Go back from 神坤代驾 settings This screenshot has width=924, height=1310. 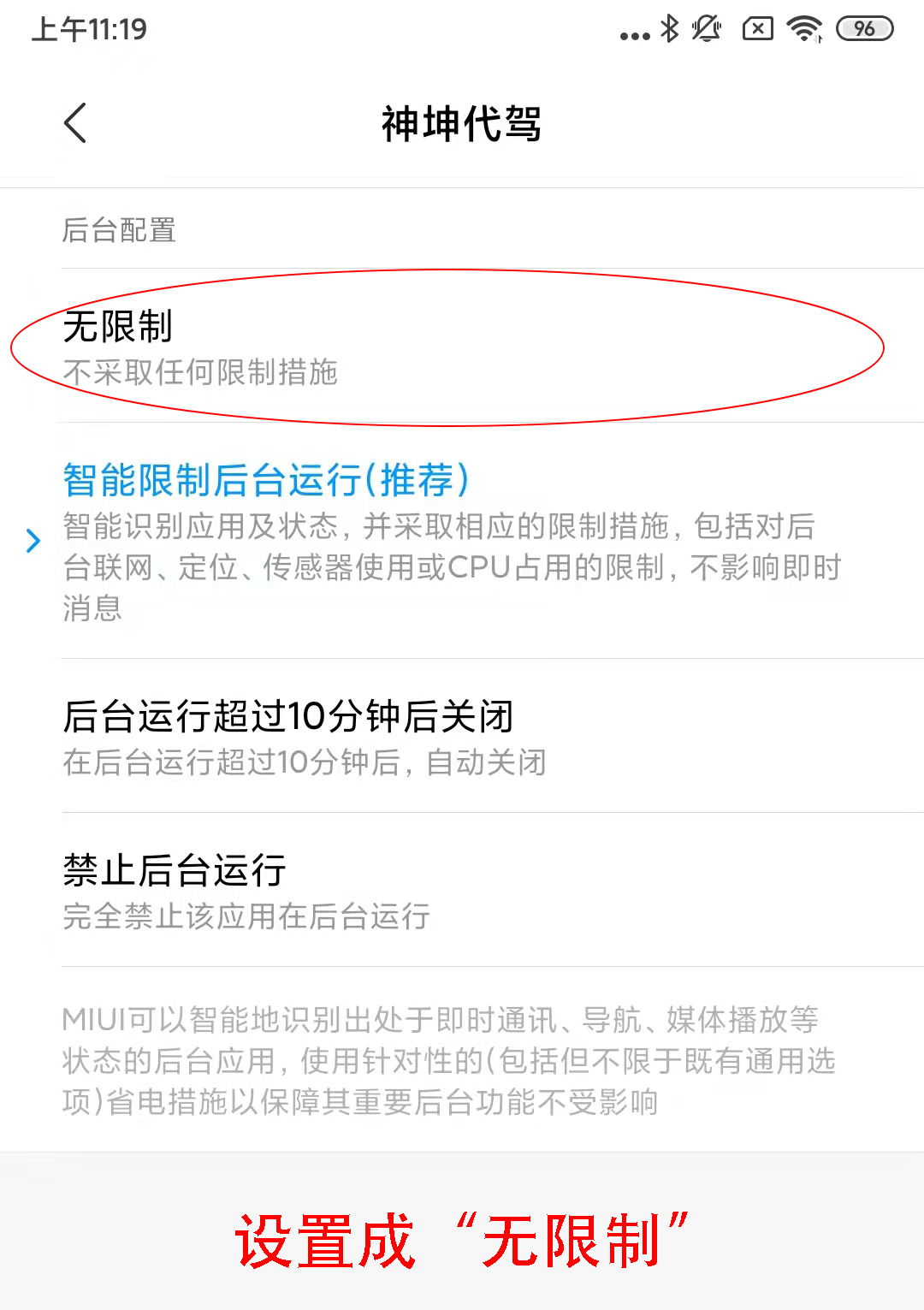(x=75, y=123)
